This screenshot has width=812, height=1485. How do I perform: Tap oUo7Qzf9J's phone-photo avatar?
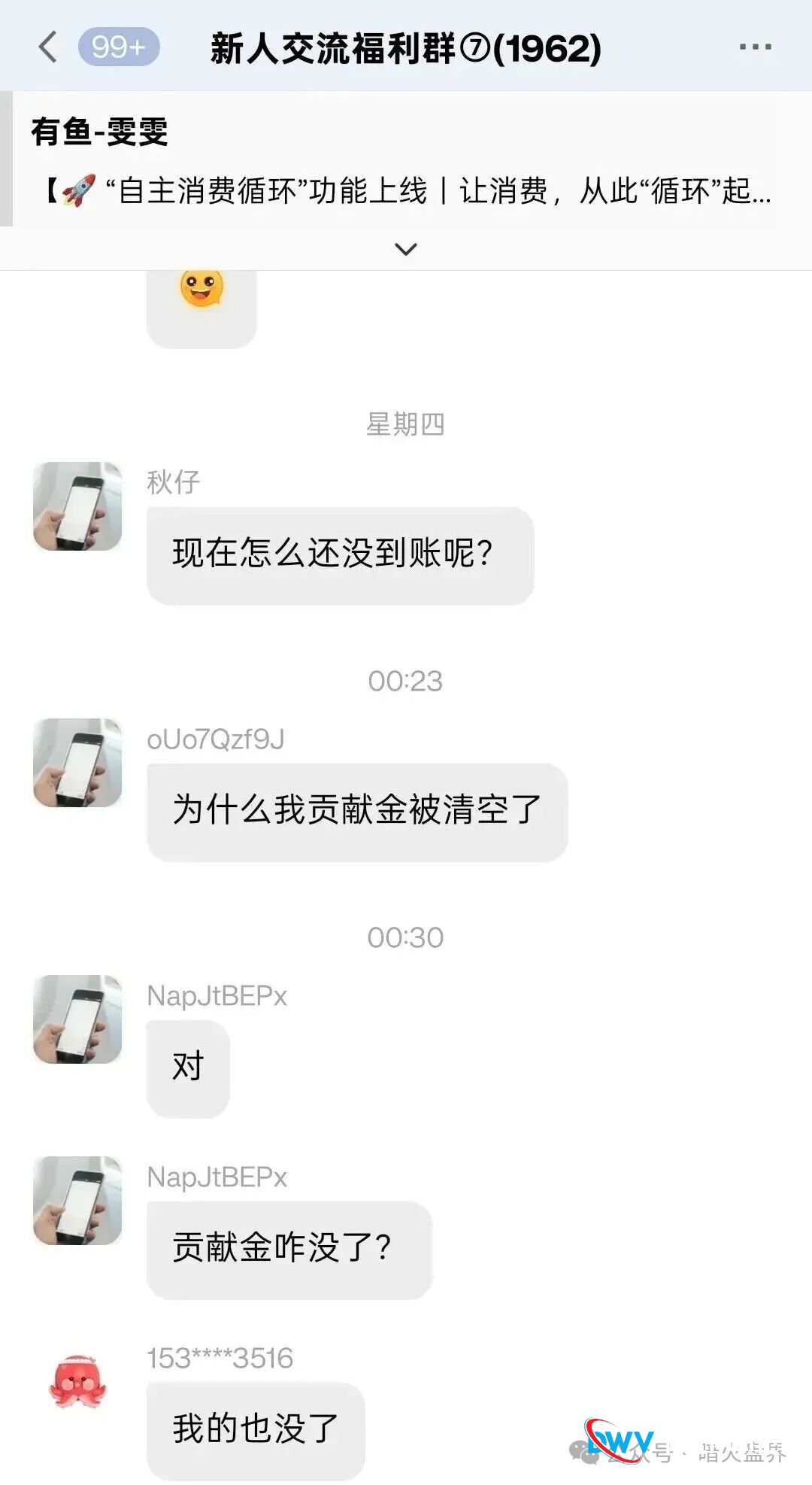[x=77, y=762]
